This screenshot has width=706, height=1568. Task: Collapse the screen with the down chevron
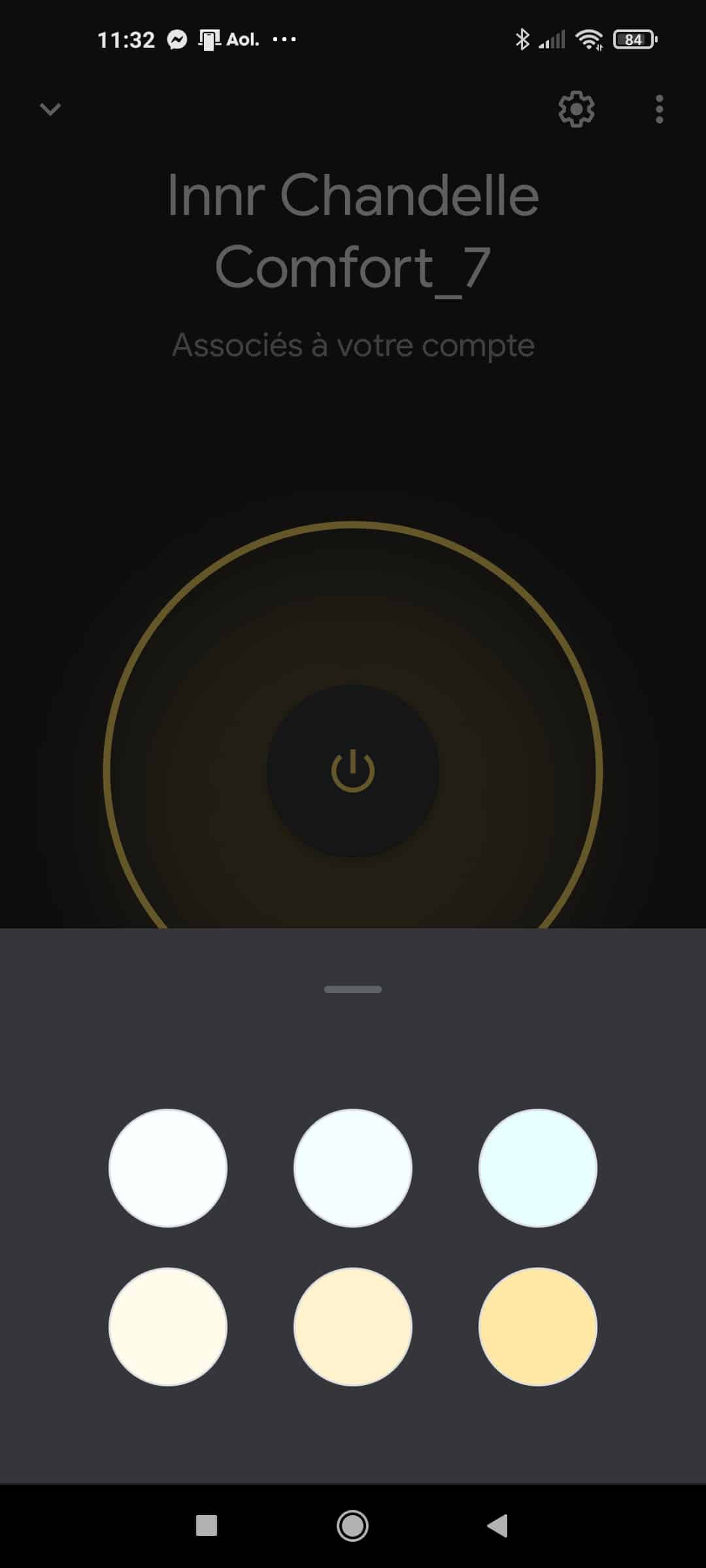point(50,109)
